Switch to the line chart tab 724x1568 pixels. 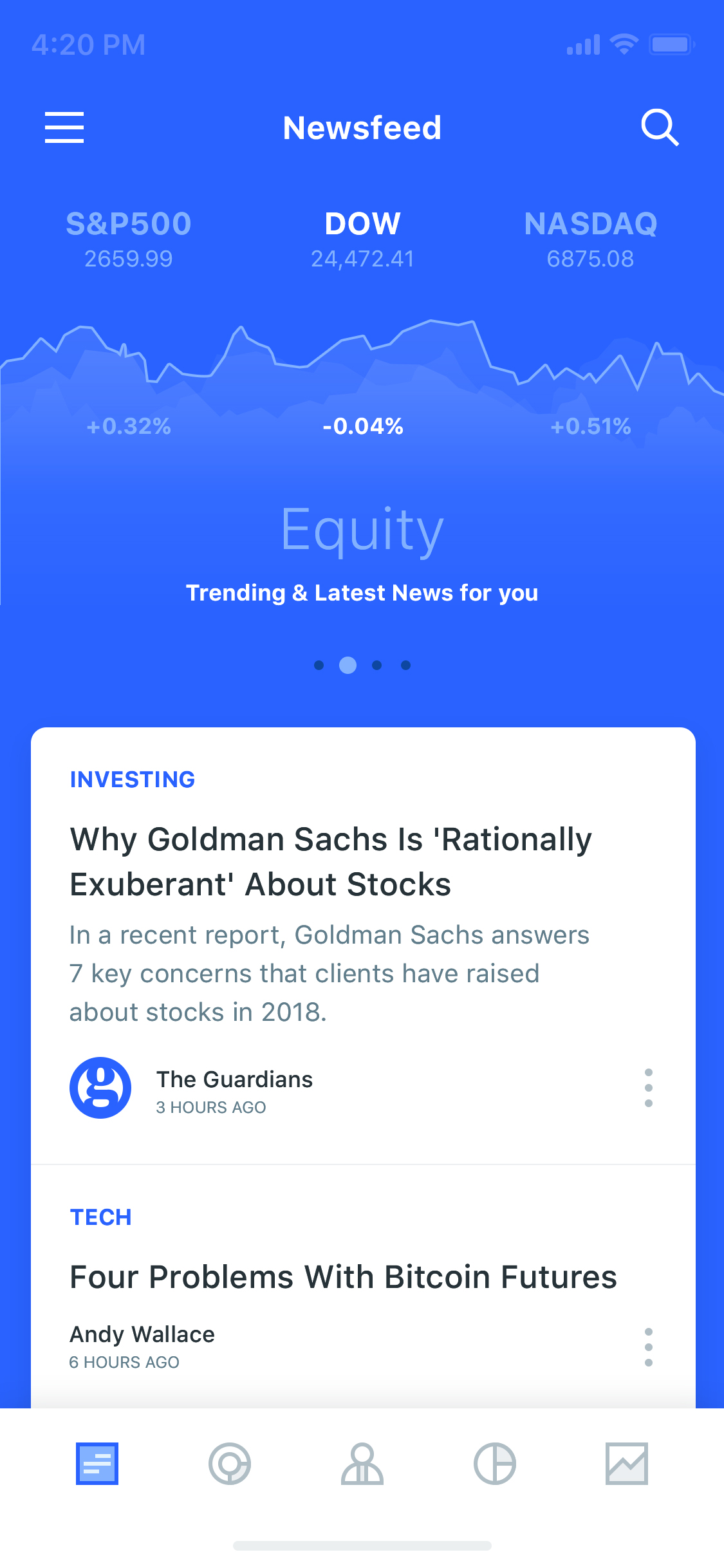point(627,1464)
